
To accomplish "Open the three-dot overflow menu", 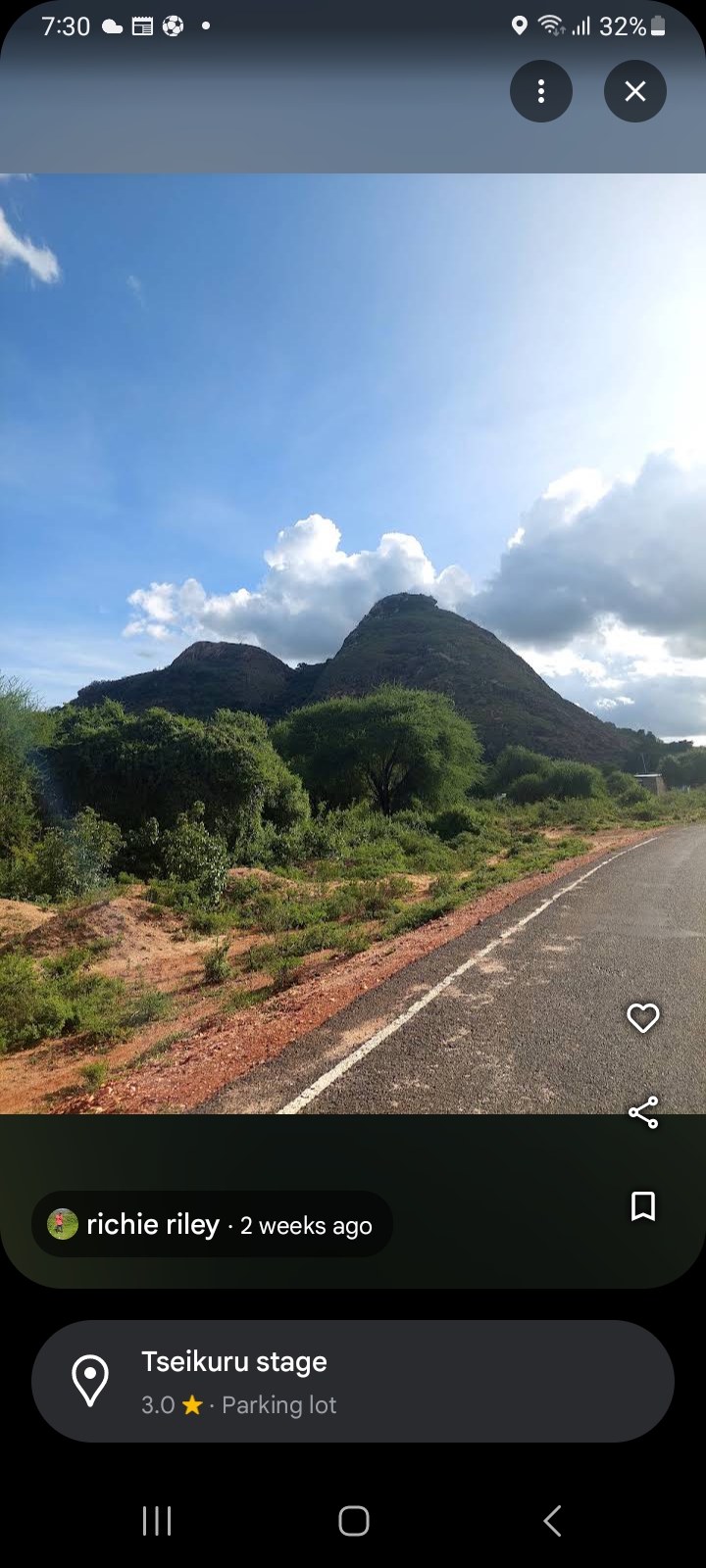I will [x=541, y=91].
